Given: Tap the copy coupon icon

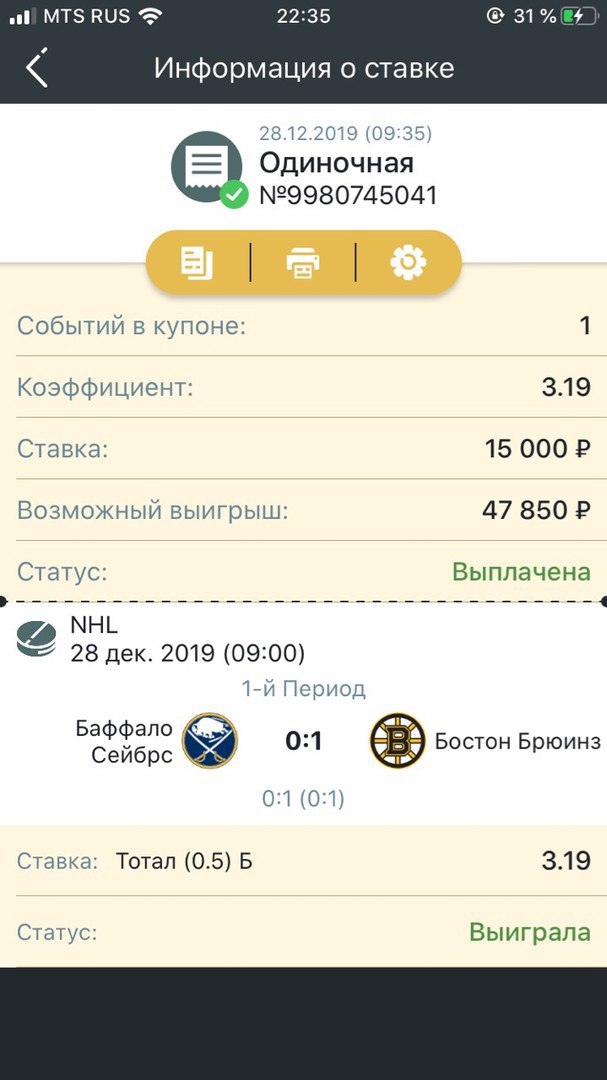Looking at the screenshot, I should tap(197, 263).
